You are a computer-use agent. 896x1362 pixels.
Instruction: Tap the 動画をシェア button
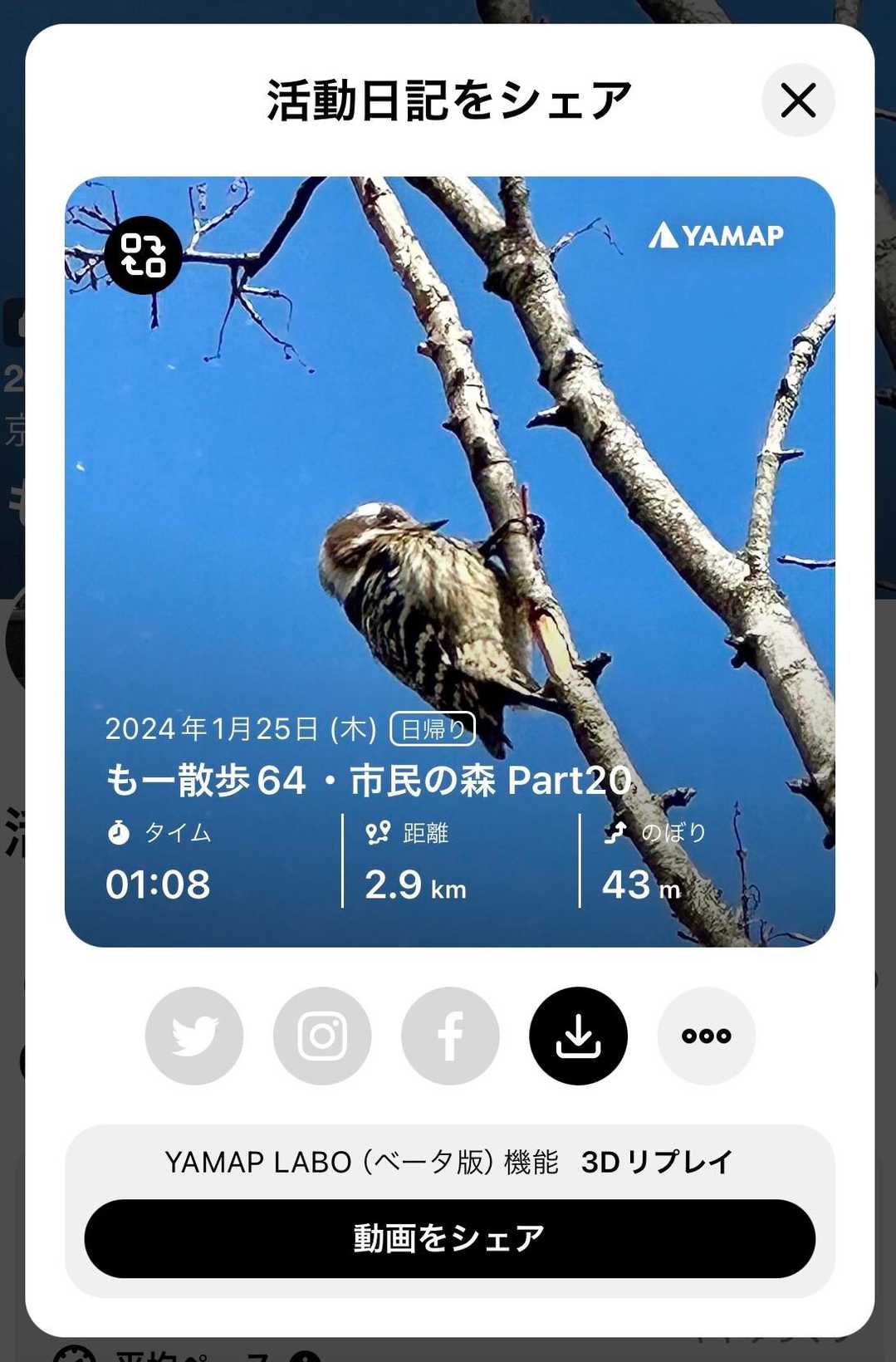[x=449, y=1238]
